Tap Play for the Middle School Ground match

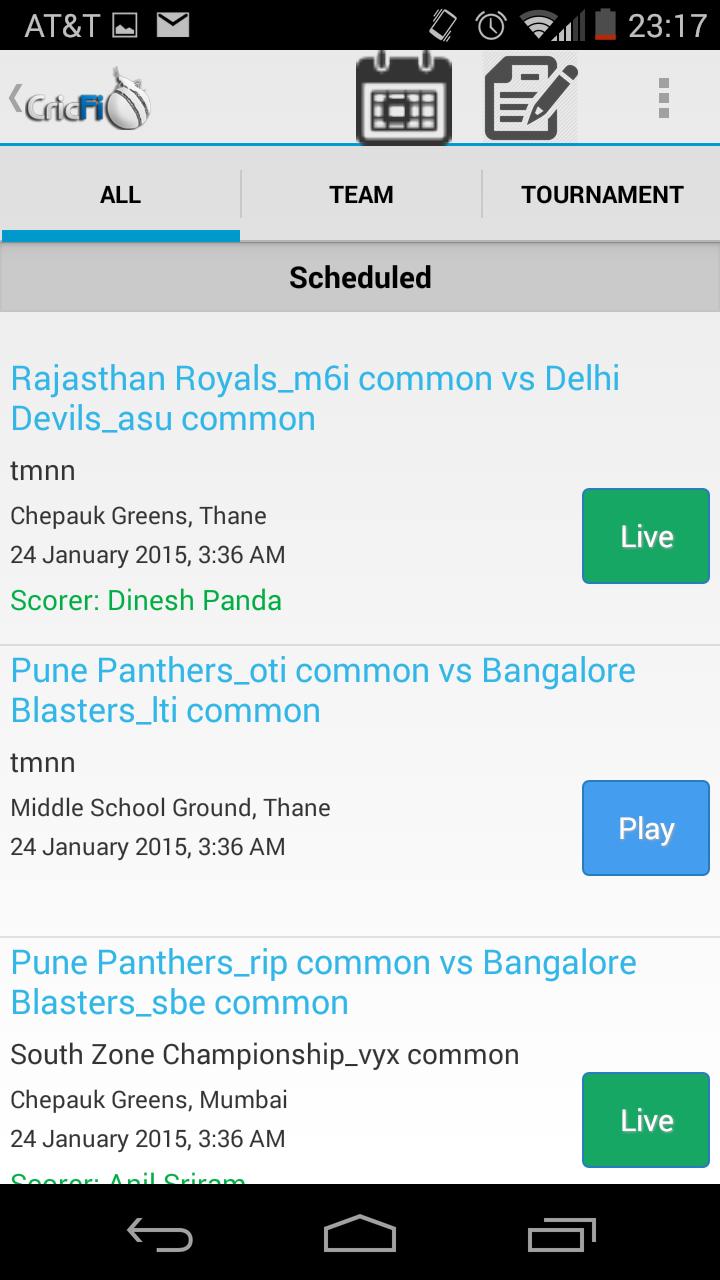[646, 828]
